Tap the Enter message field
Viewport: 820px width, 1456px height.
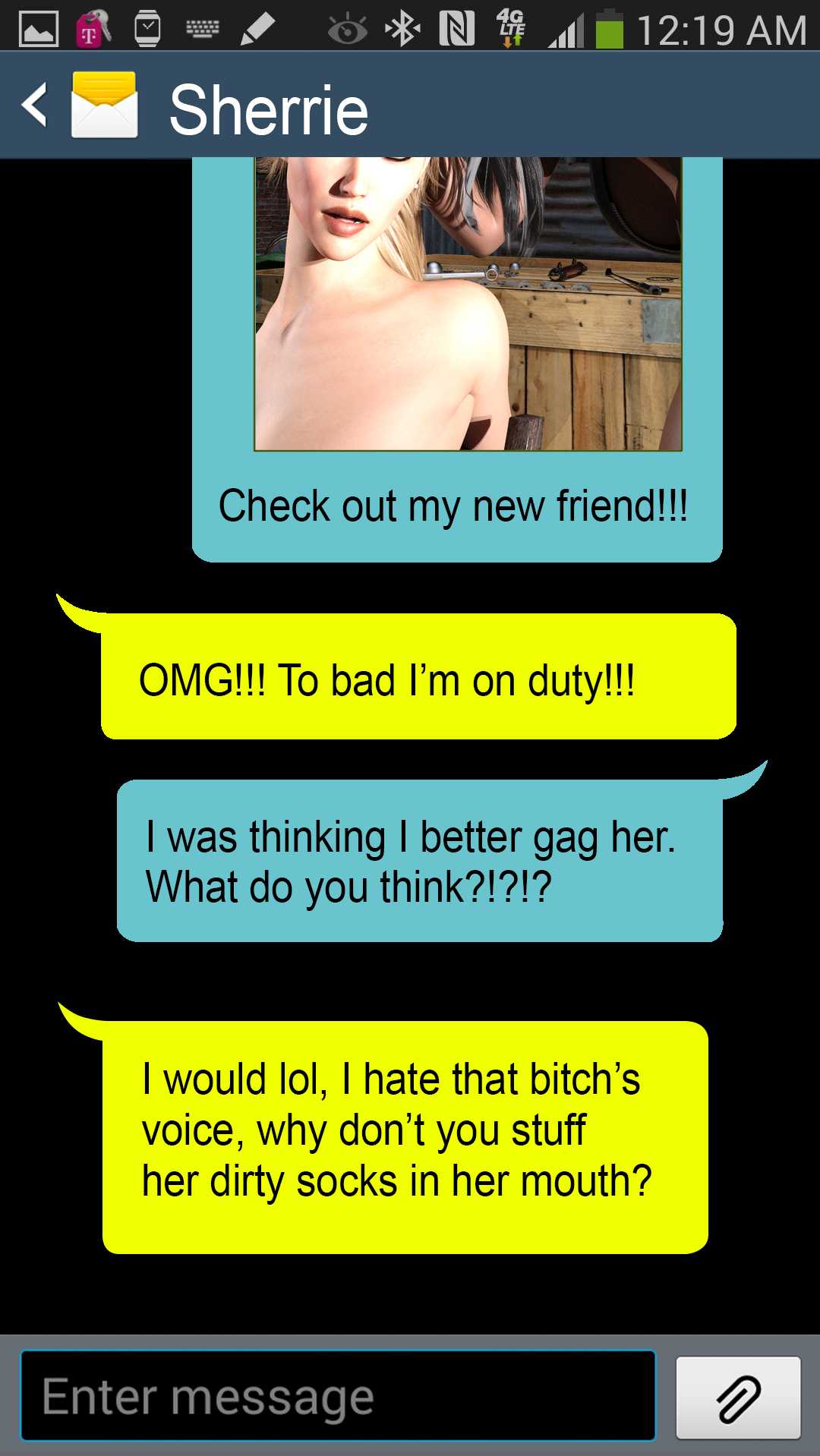click(x=338, y=1396)
